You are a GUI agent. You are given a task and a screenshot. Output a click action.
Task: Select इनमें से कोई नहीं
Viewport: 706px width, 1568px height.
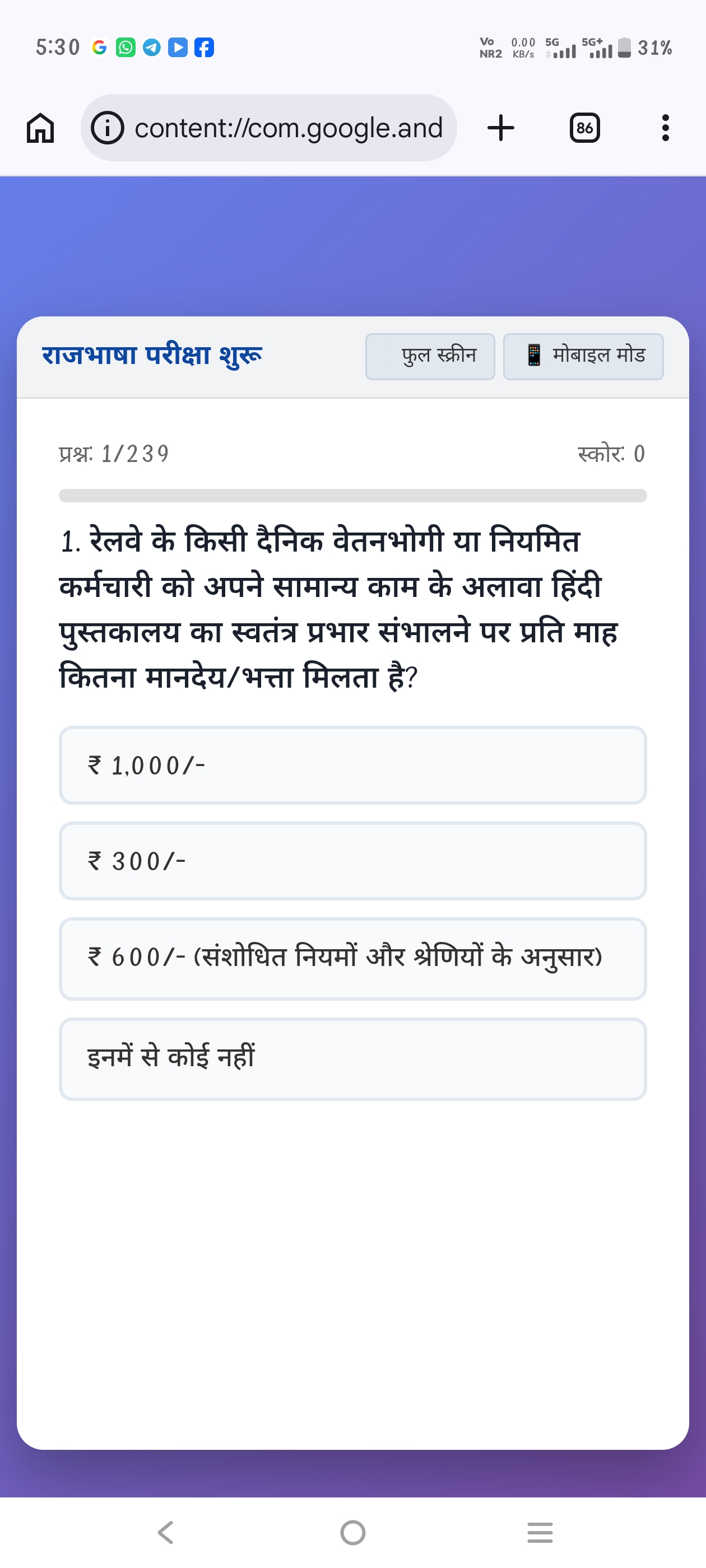click(352, 1058)
